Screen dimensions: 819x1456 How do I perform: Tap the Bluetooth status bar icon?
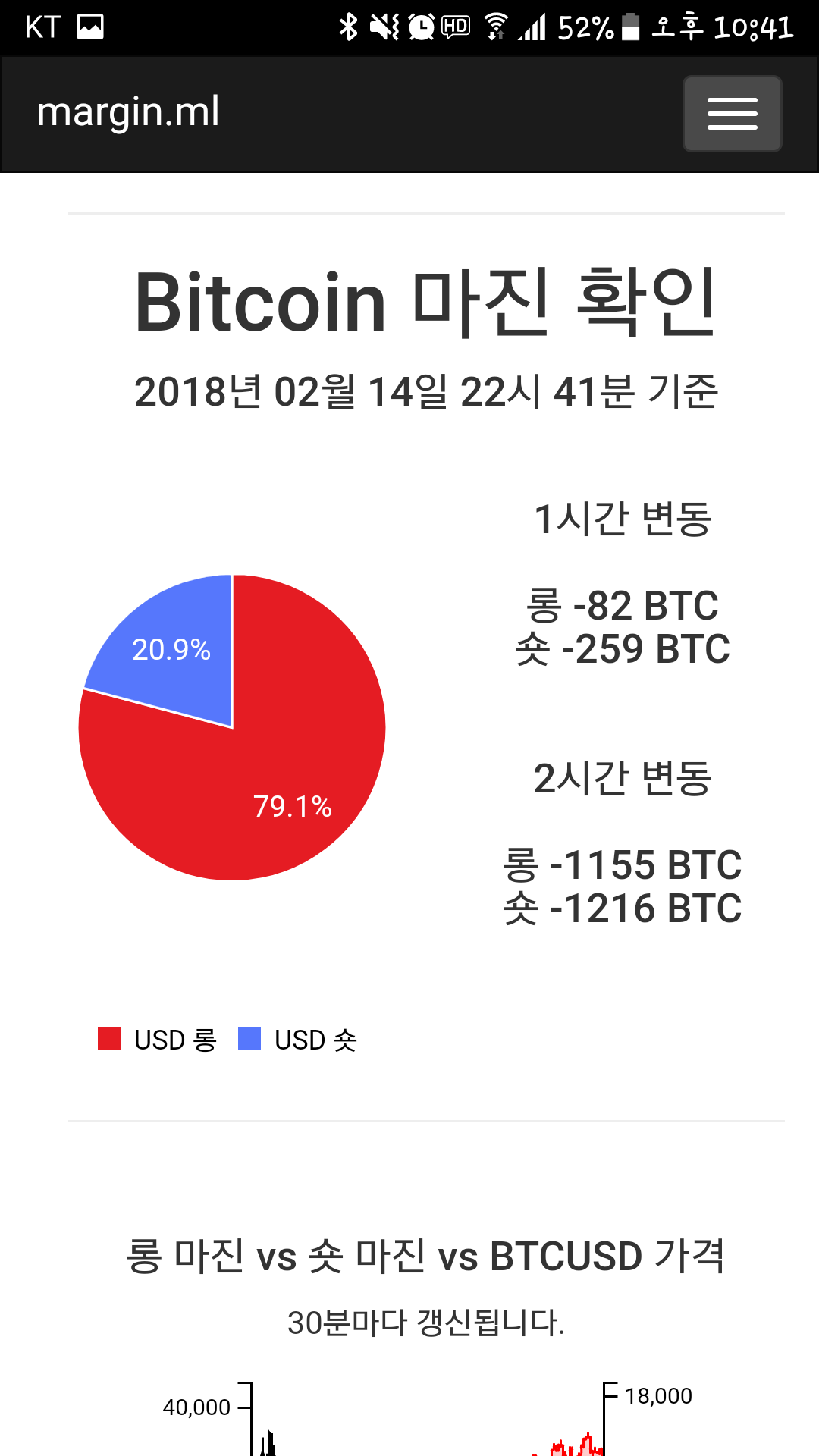pos(348,25)
